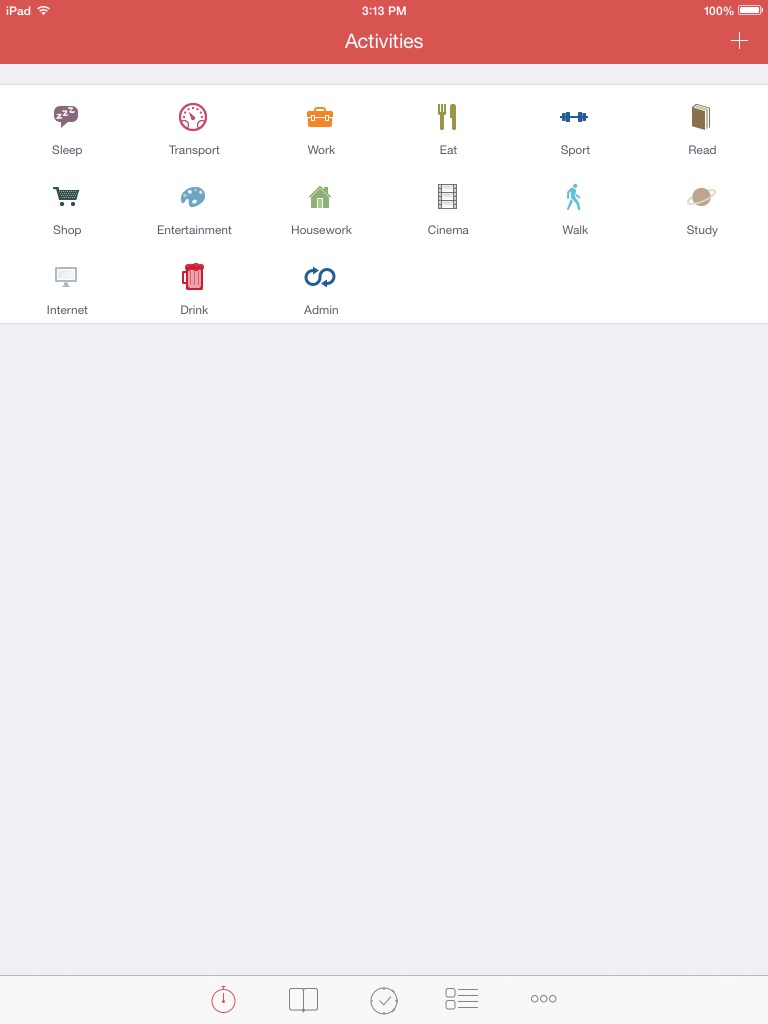Switch to the open book journal tab

(x=303, y=999)
